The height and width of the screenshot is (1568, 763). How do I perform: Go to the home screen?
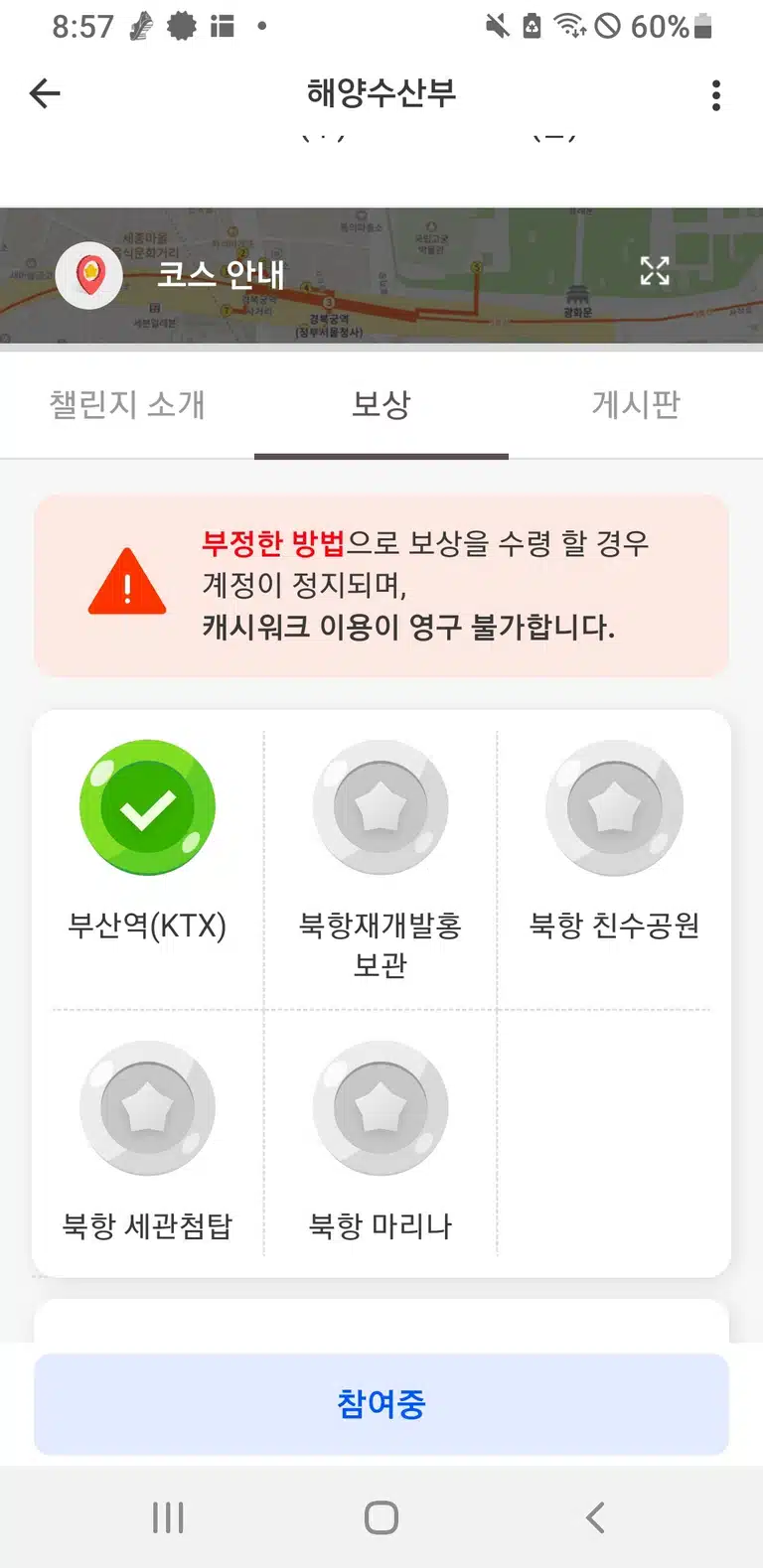click(x=381, y=1517)
